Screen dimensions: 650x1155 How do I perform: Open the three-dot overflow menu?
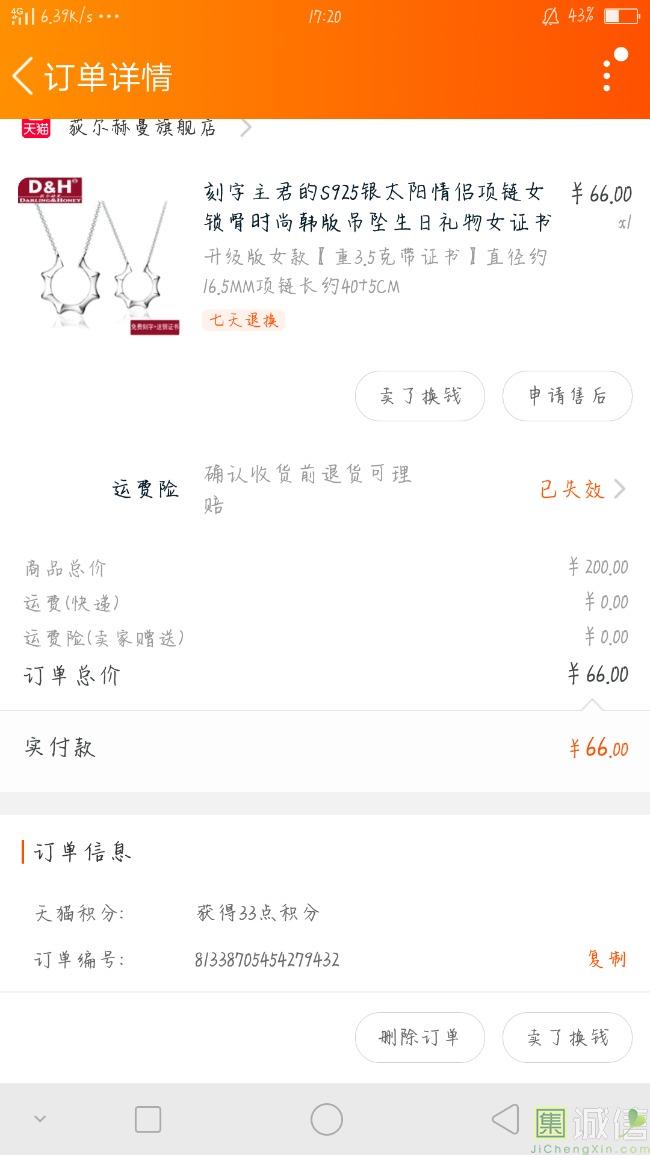(608, 74)
